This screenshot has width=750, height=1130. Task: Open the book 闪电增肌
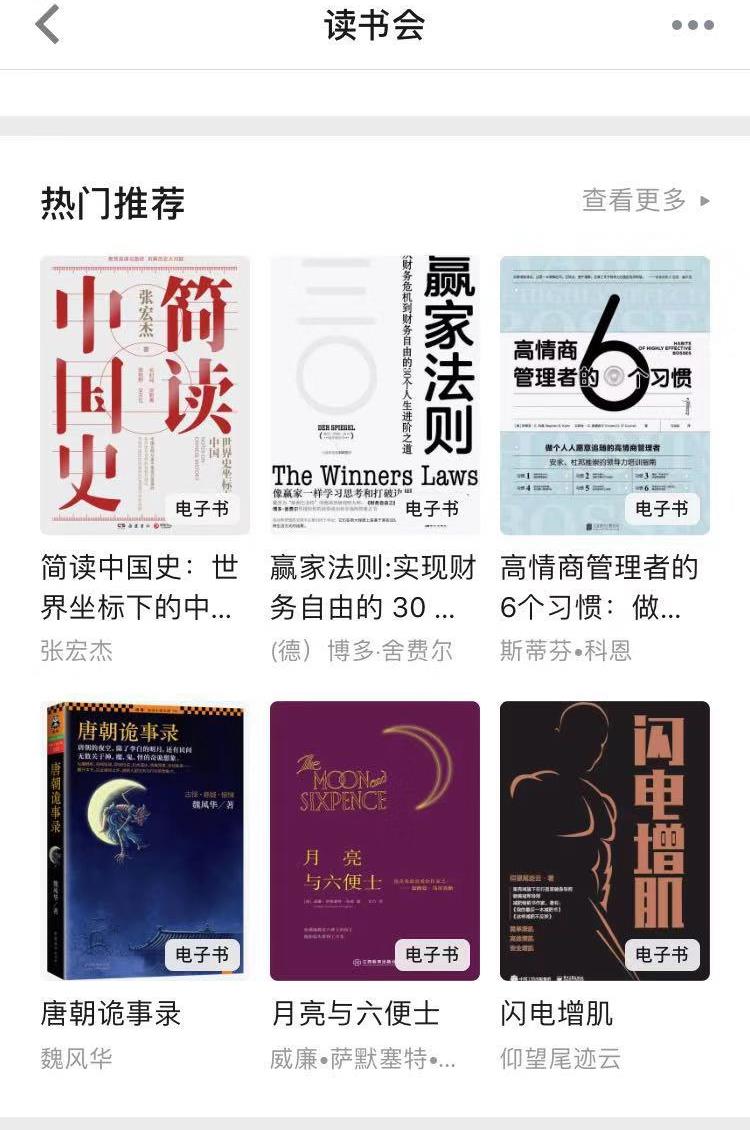(x=605, y=840)
